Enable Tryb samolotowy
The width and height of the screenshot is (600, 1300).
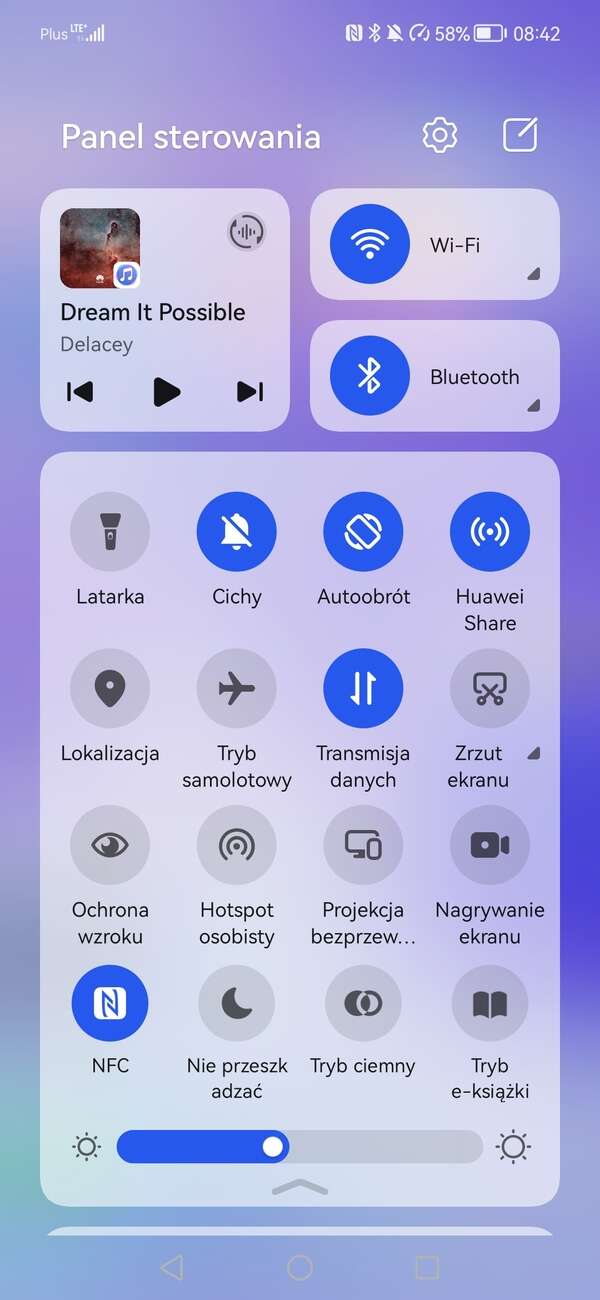click(x=237, y=689)
